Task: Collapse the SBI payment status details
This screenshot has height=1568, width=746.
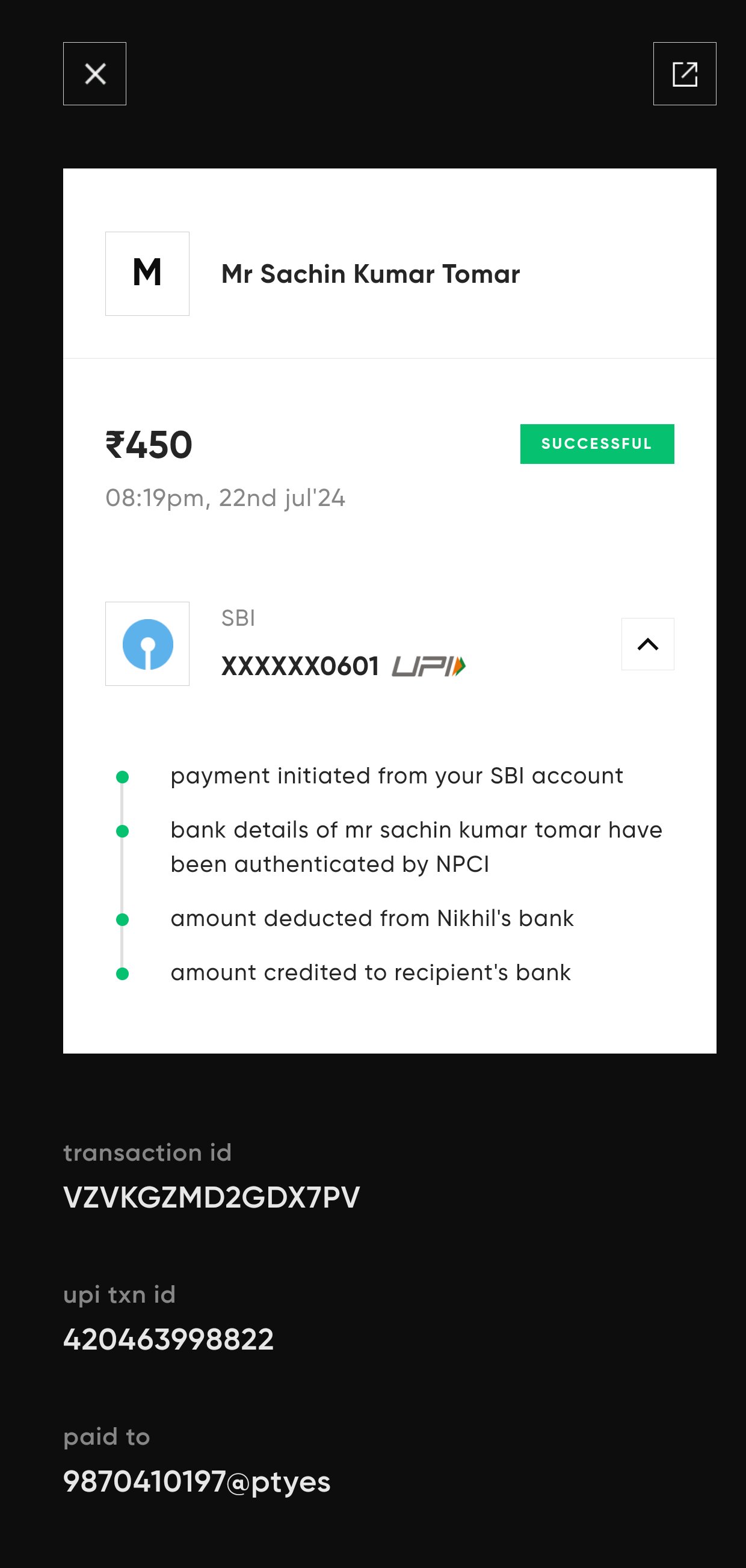Action: point(647,644)
